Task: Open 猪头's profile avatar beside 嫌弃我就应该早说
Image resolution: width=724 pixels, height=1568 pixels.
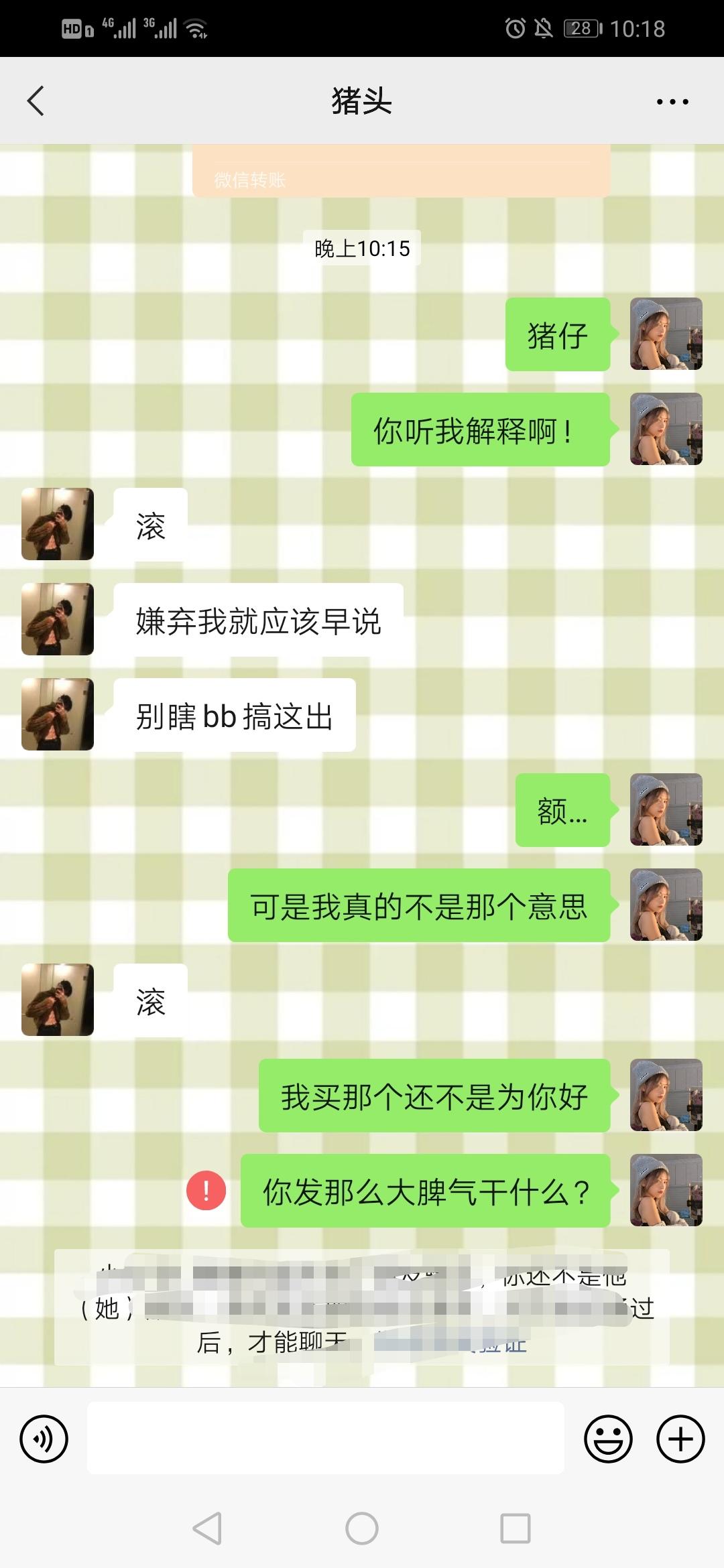Action: click(x=58, y=619)
